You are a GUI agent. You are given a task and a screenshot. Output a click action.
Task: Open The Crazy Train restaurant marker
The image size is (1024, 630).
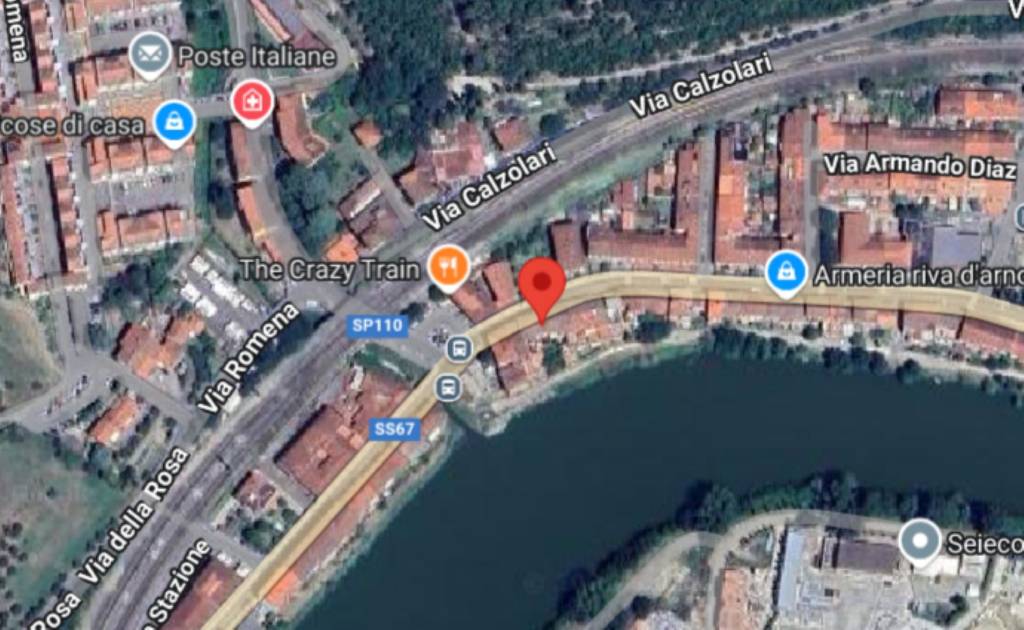(447, 267)
